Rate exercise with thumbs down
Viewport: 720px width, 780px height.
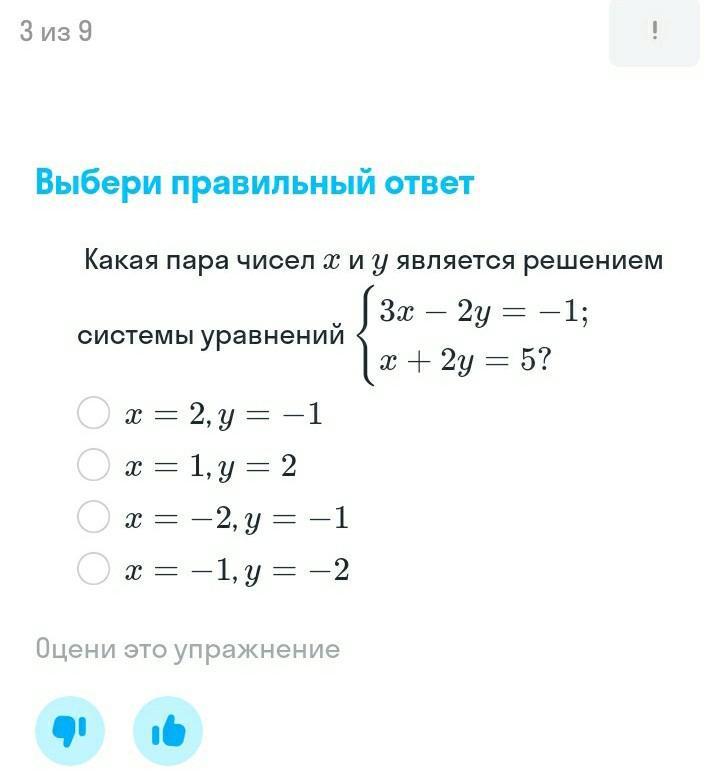coord(70,731)
